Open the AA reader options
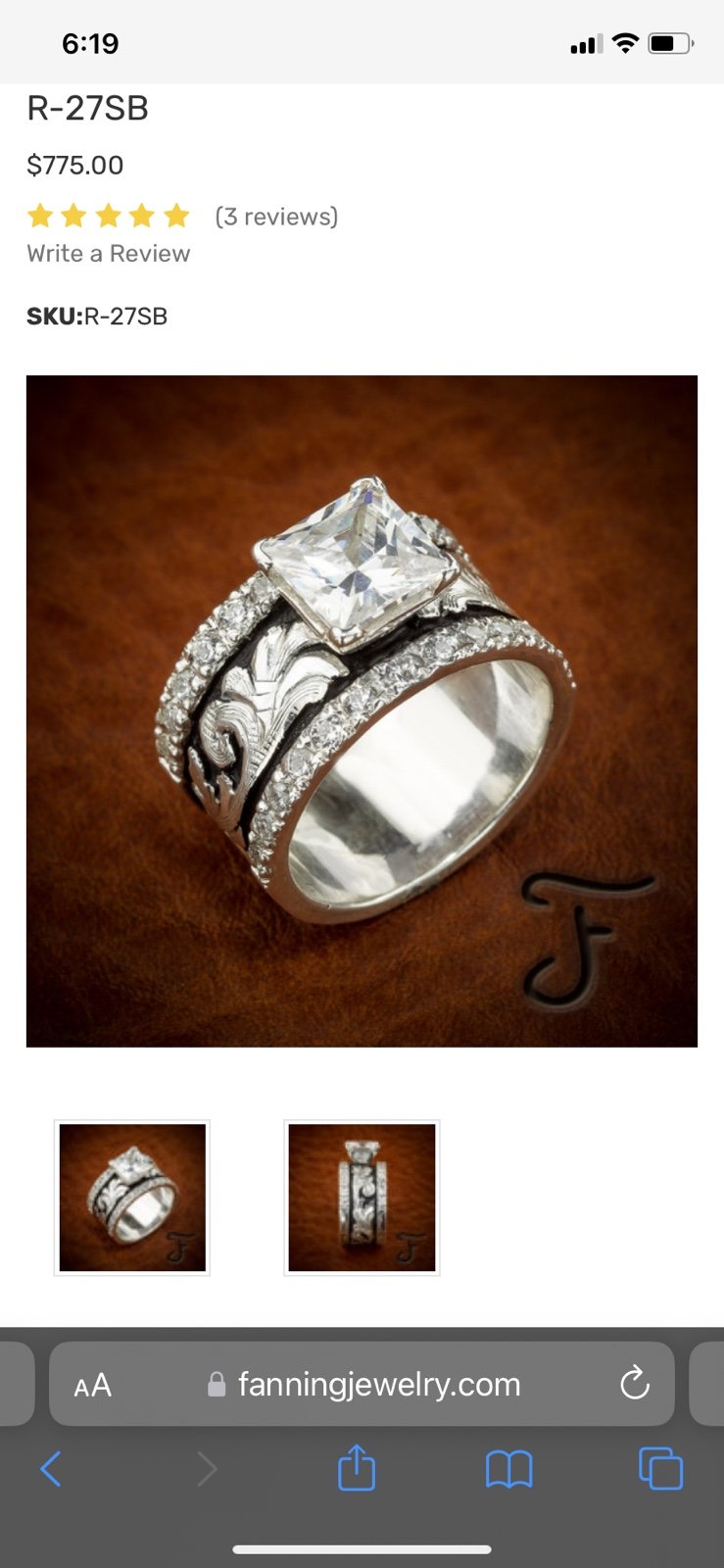The width and height of the screenshot is (724, 1568). point(92,1385)
